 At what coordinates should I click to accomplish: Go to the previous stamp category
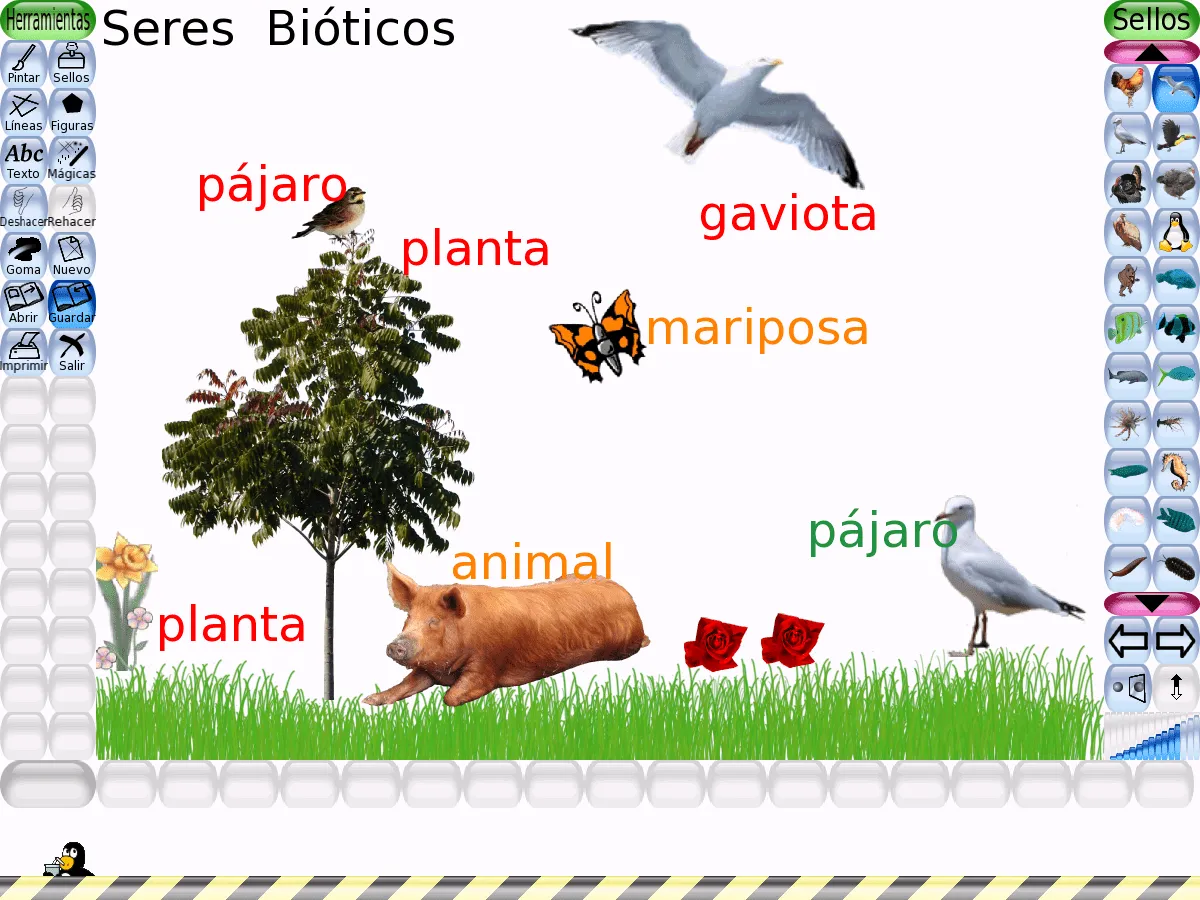(x=1128, y=640)
